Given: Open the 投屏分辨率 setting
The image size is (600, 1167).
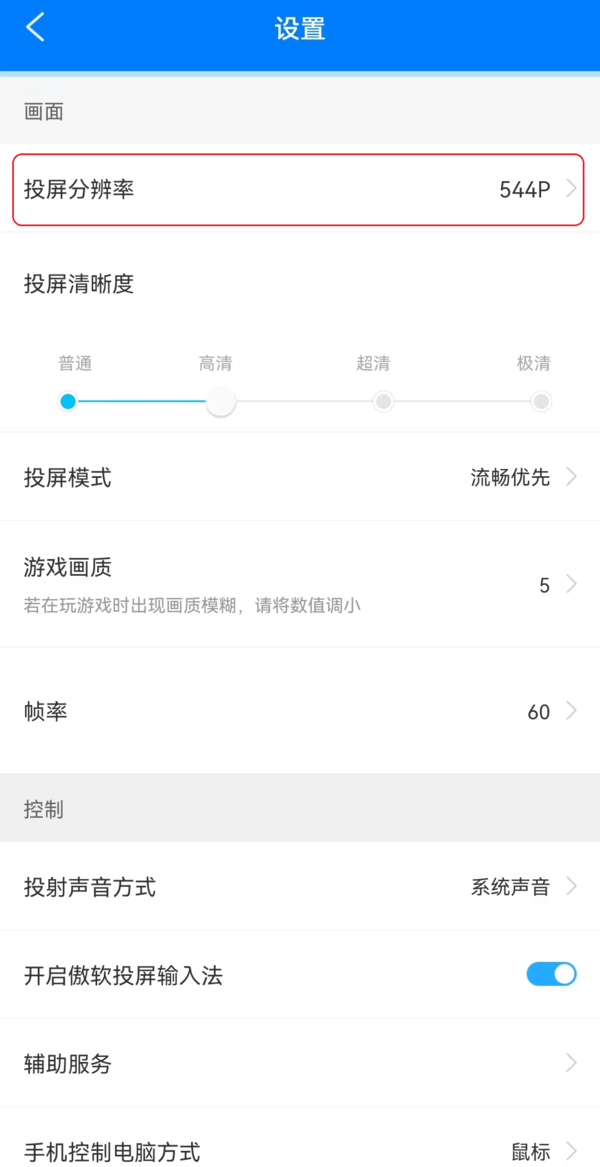Looking at the screenshot, I should coord(298,190).
